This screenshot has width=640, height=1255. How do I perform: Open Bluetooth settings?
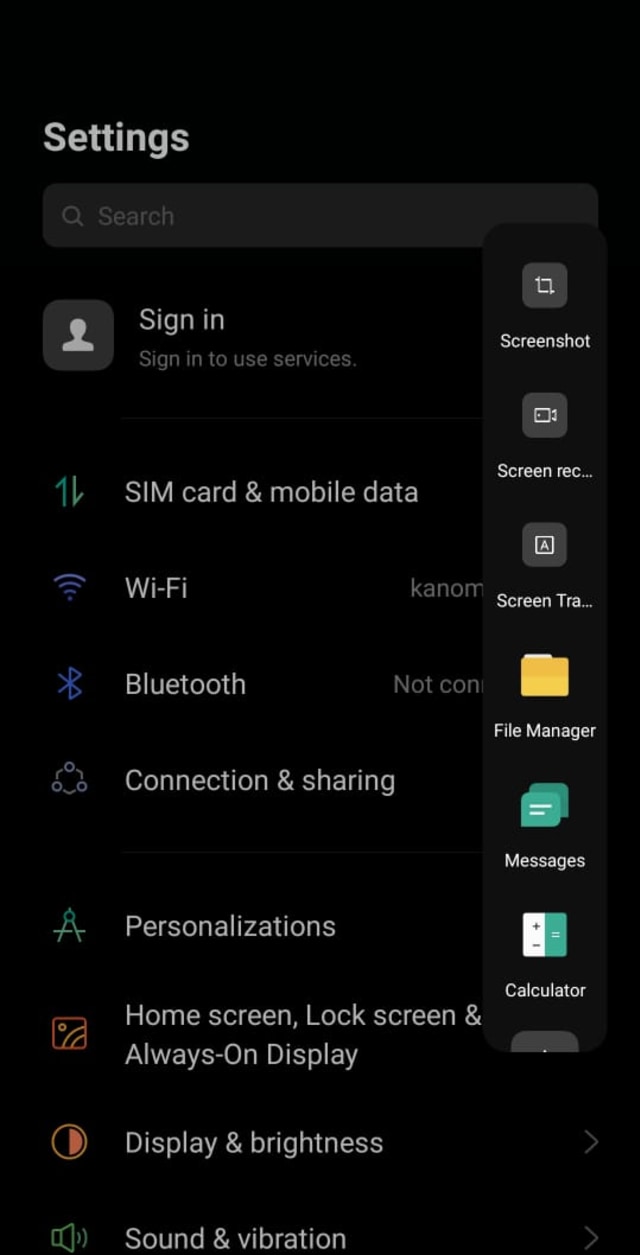[262, 684]
